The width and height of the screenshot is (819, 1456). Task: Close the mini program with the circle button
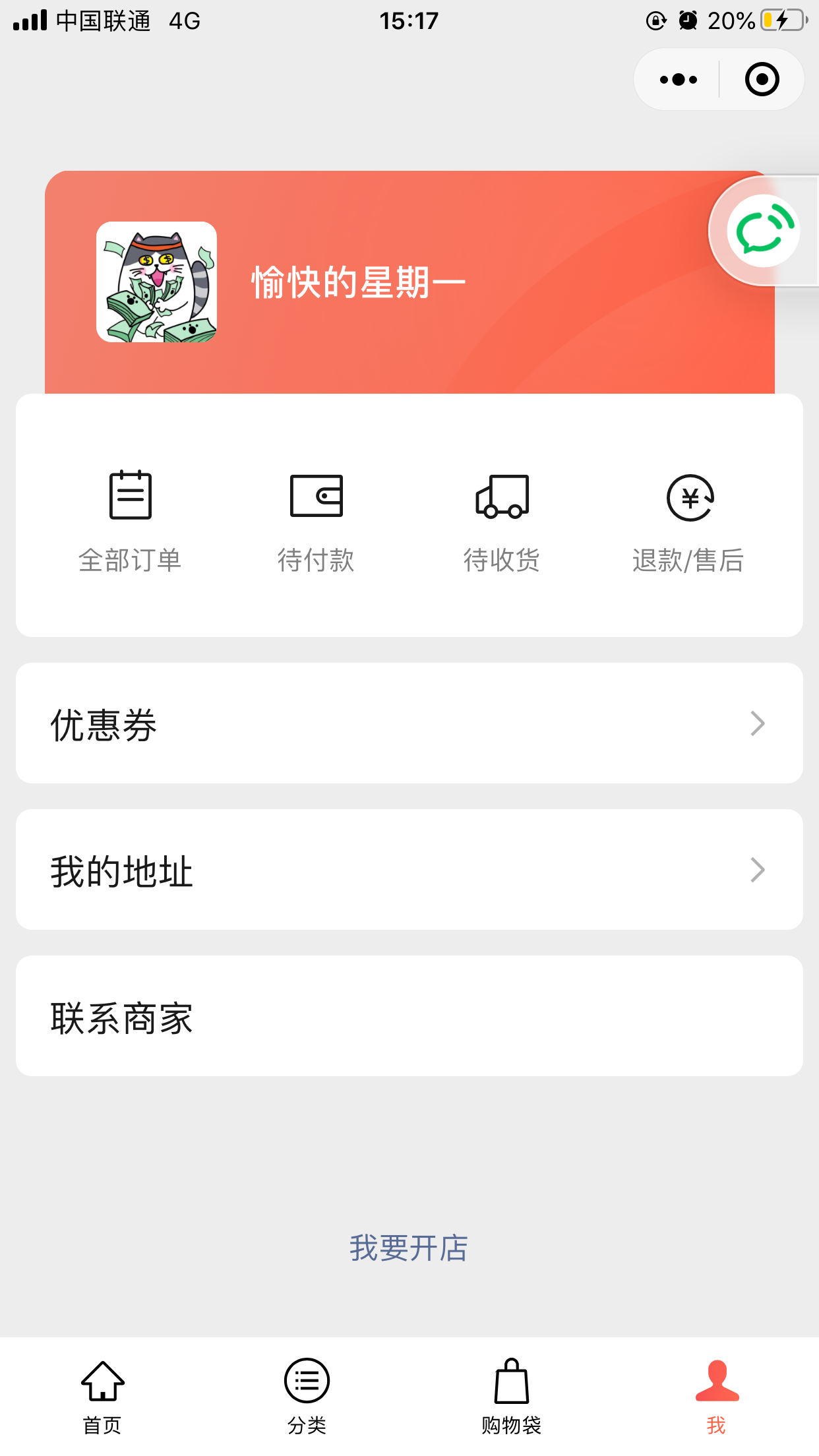pyautogui.click(x=762, y=80)
